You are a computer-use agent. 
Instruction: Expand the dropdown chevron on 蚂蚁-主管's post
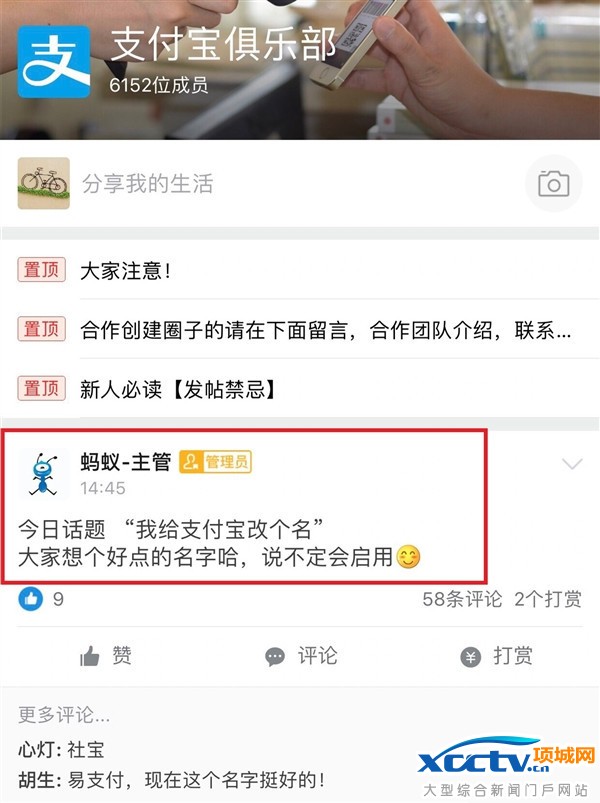pyautogui.click(x=572, y=464)
